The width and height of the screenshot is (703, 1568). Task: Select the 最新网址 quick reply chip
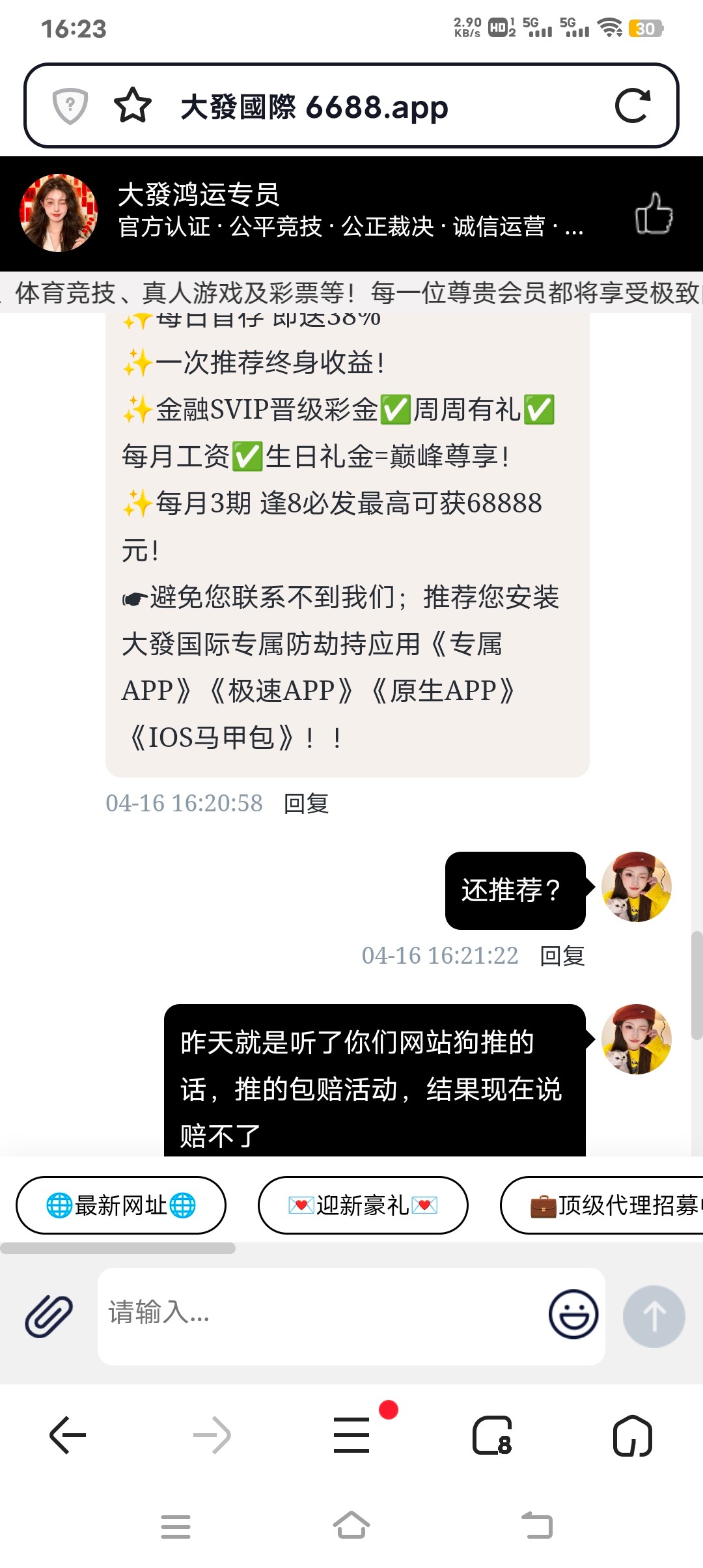121,1205
